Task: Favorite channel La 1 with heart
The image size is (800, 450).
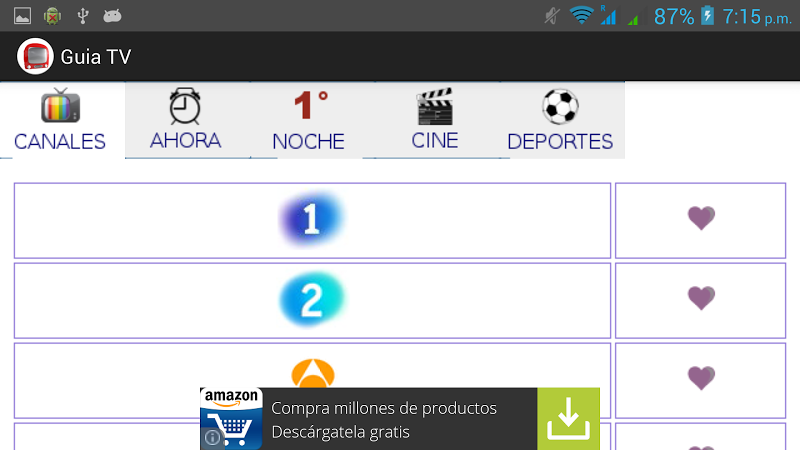Action: (701, 219)
